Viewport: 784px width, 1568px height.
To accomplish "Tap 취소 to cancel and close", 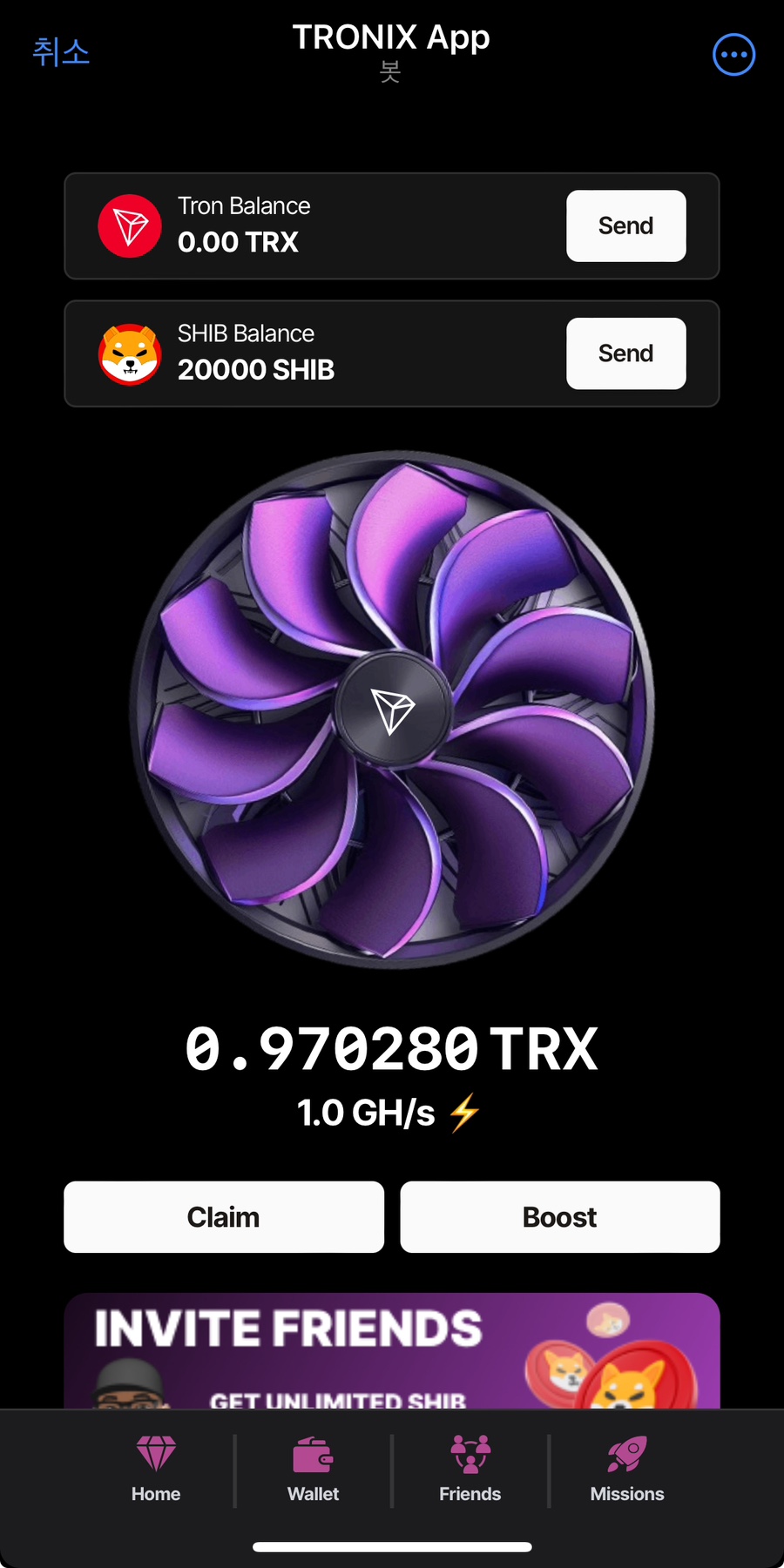I will click(61, 52).
